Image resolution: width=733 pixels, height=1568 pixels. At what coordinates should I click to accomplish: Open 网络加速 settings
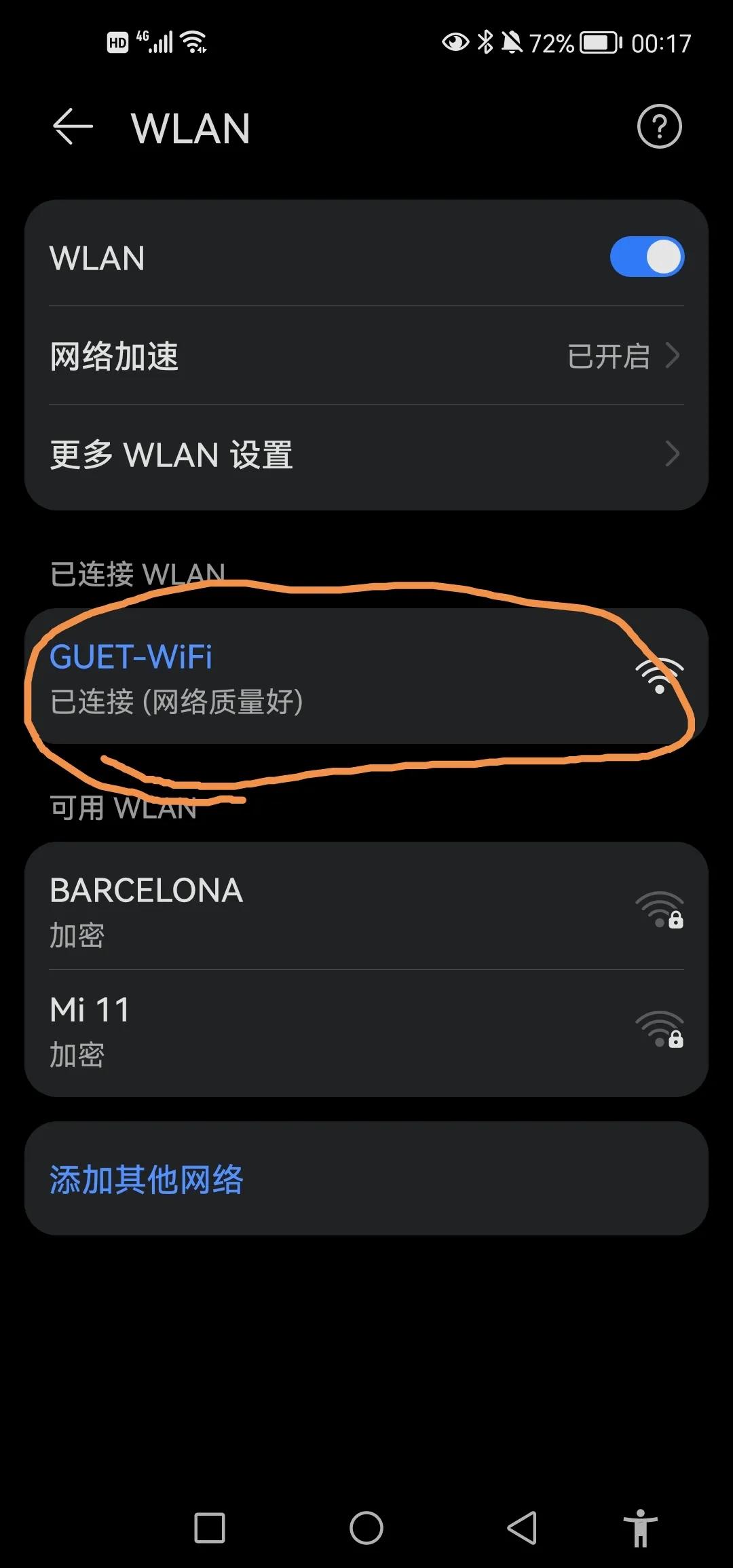tap(366, 356)
